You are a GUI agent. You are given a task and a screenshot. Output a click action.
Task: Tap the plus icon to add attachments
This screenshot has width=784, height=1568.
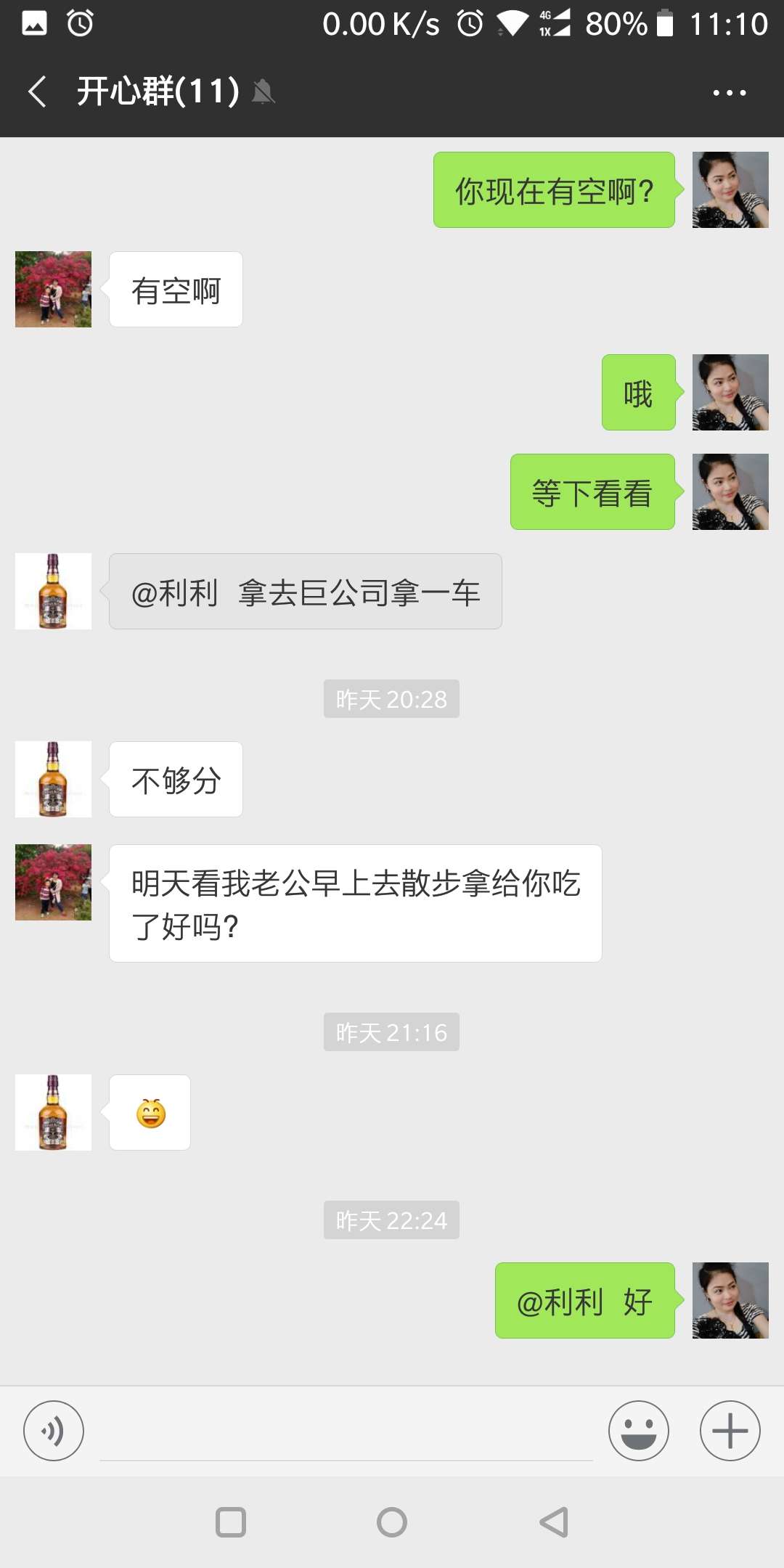pos(729,1431)
